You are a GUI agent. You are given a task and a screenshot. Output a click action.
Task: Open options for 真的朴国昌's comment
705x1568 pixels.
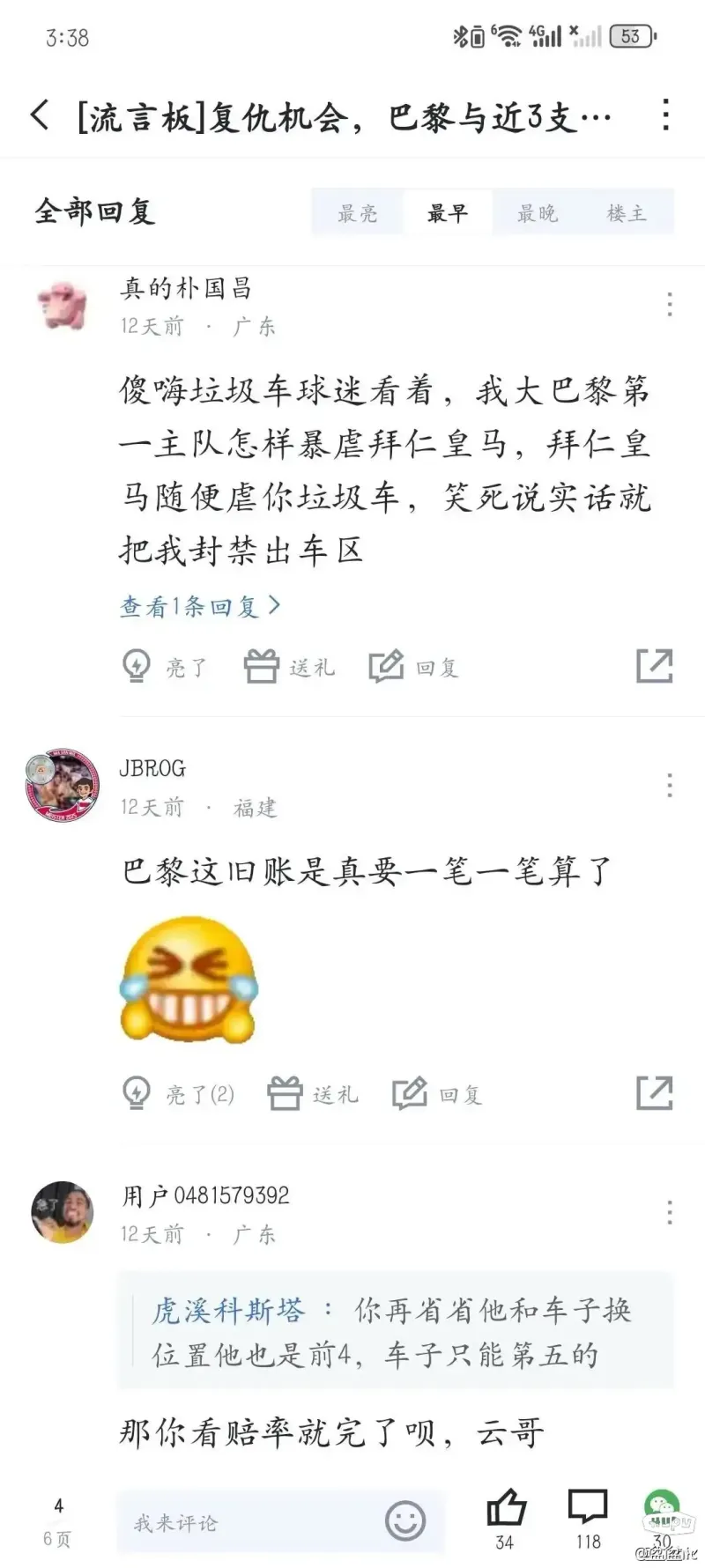click(670, 304)
